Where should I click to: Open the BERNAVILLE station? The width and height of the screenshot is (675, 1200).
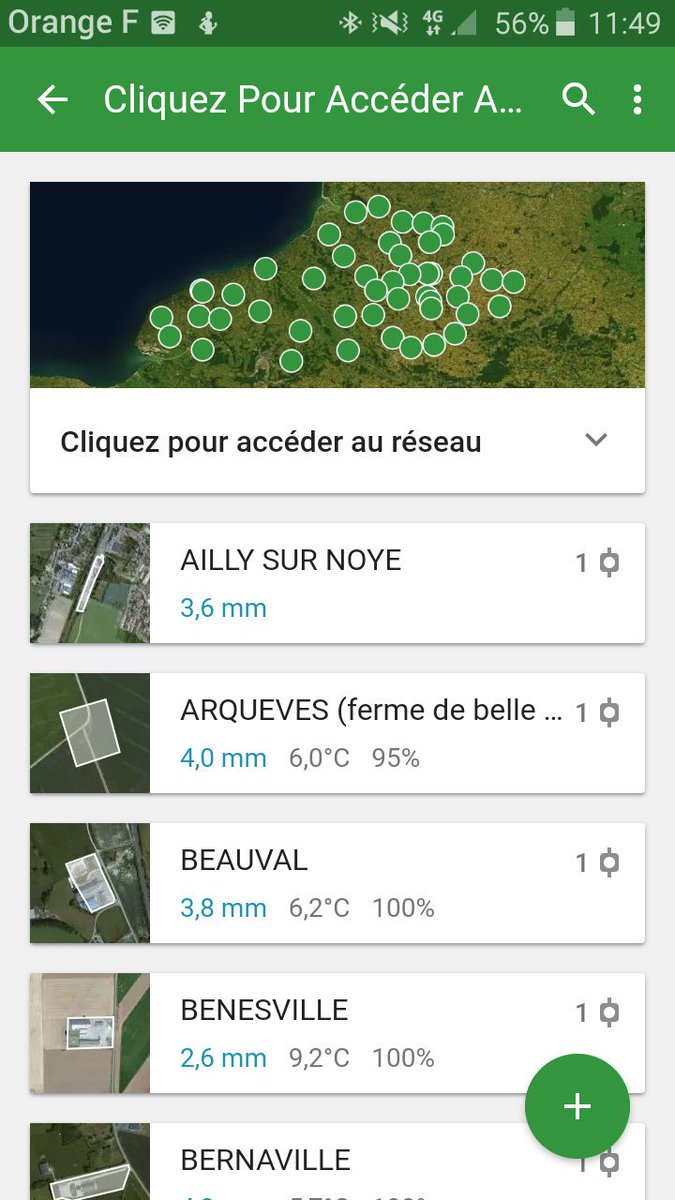(x=300, y=1165)
